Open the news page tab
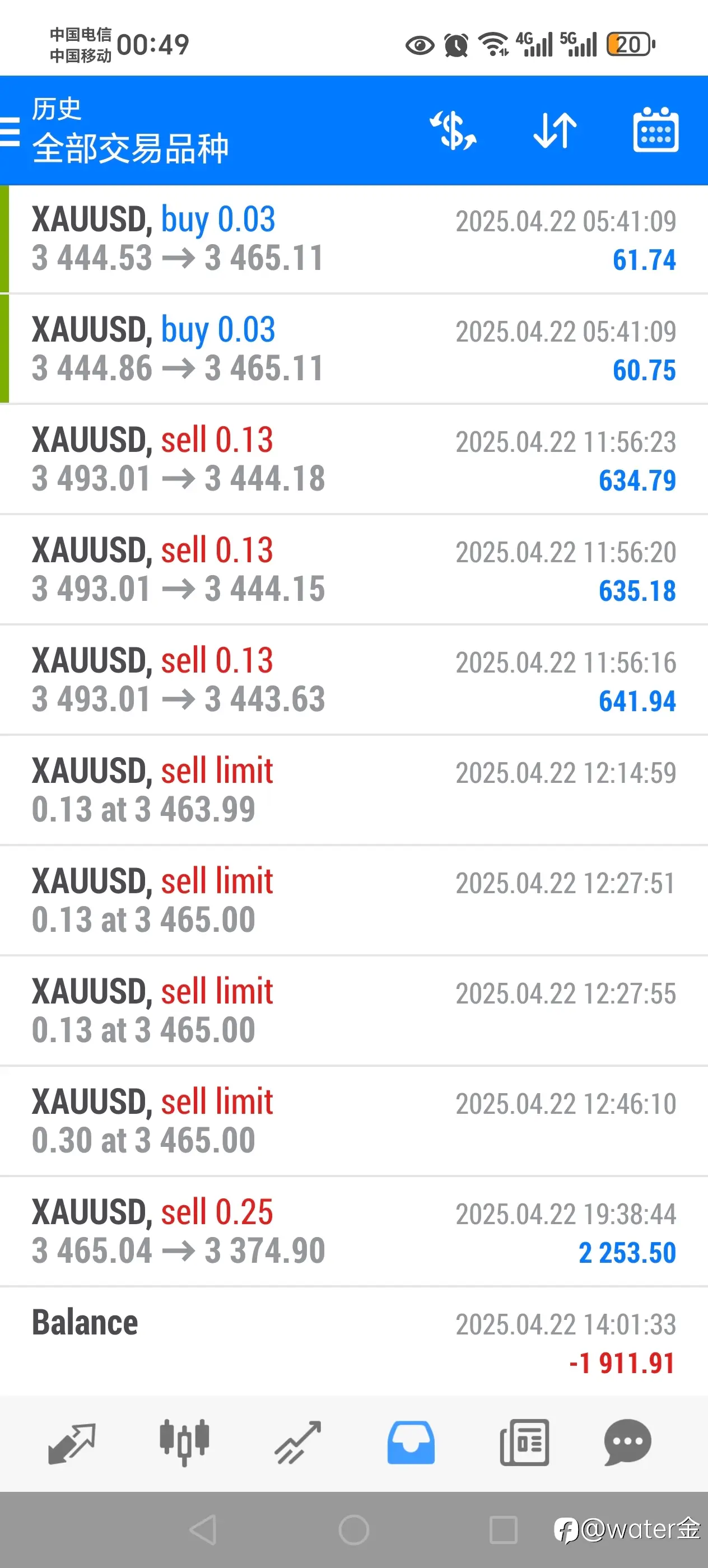 [524, 1443]
